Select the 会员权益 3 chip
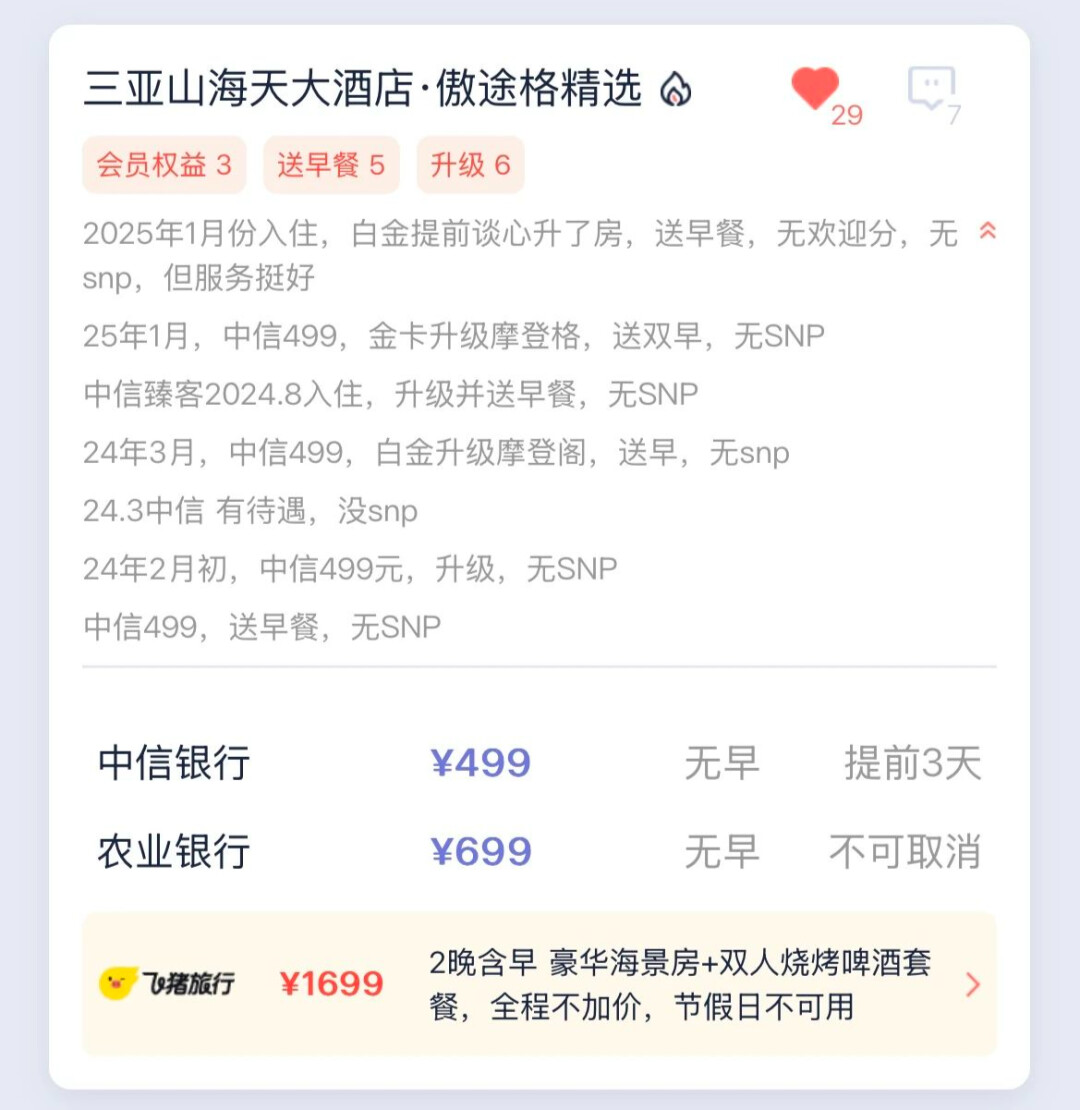This screenshot has height=1110, width=1080. 164,165
